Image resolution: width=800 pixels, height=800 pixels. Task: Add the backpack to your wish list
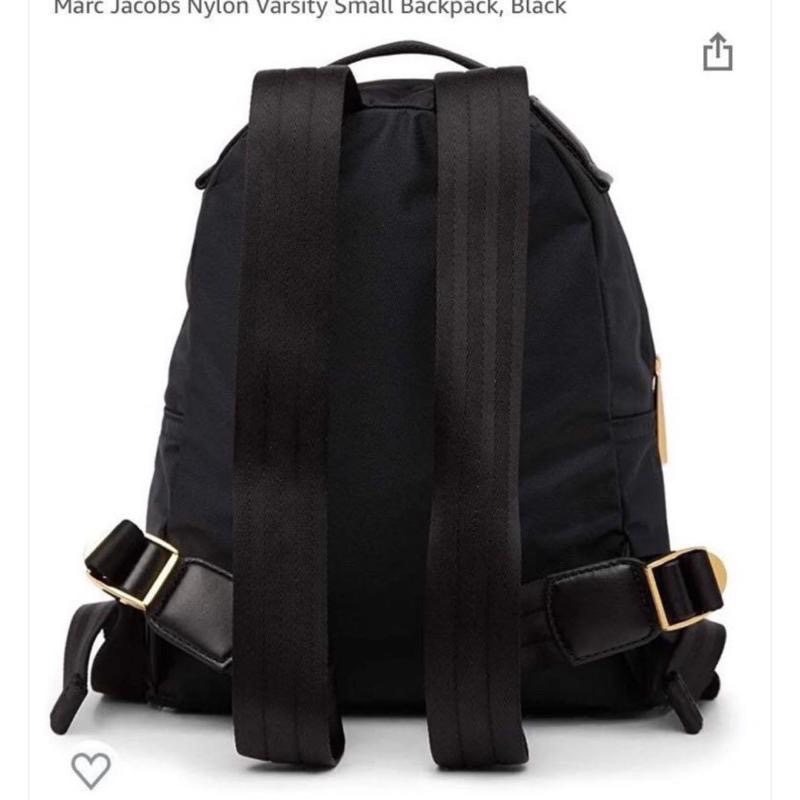(91, 769)
